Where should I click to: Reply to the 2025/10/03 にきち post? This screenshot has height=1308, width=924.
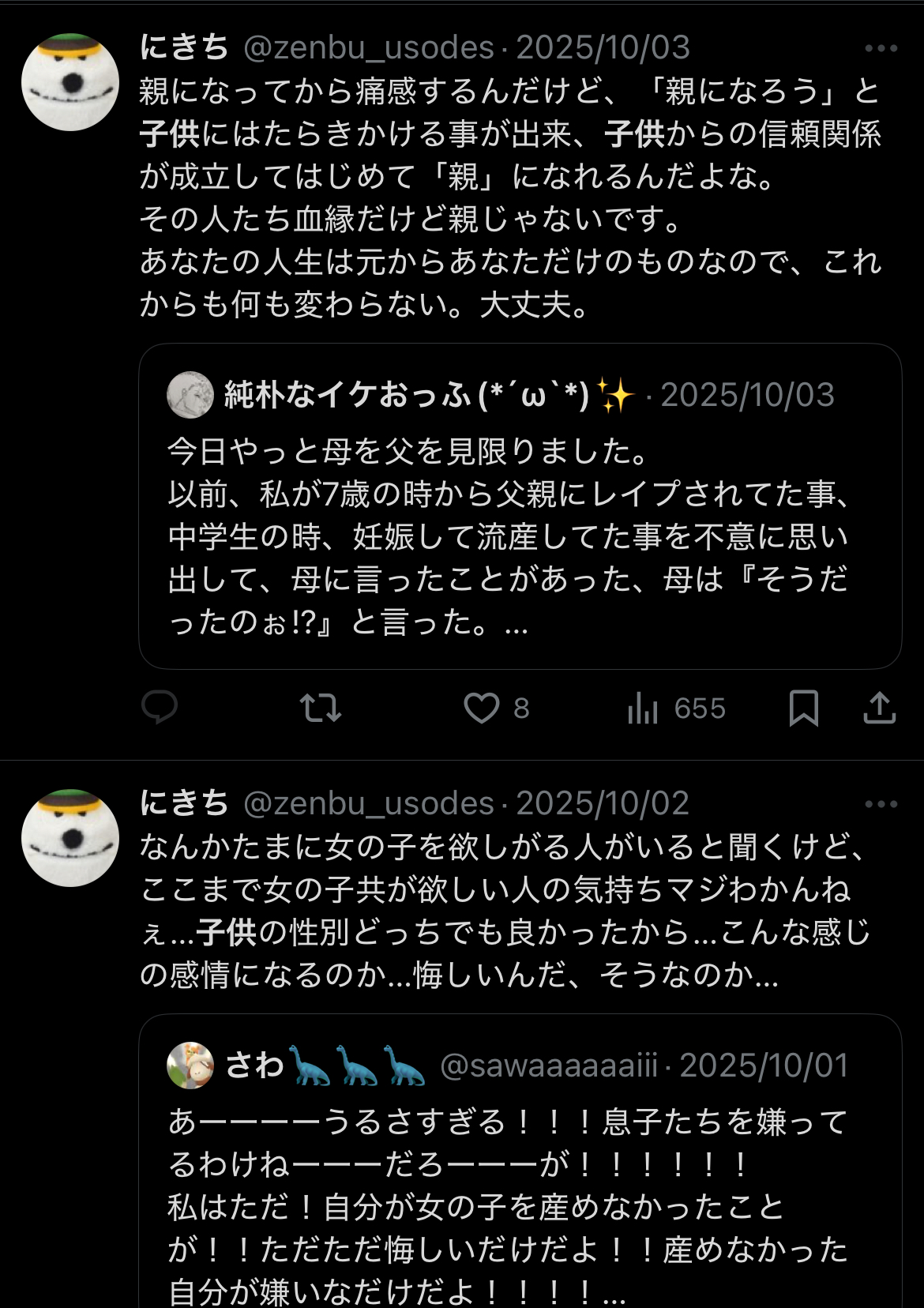[160, 707]
